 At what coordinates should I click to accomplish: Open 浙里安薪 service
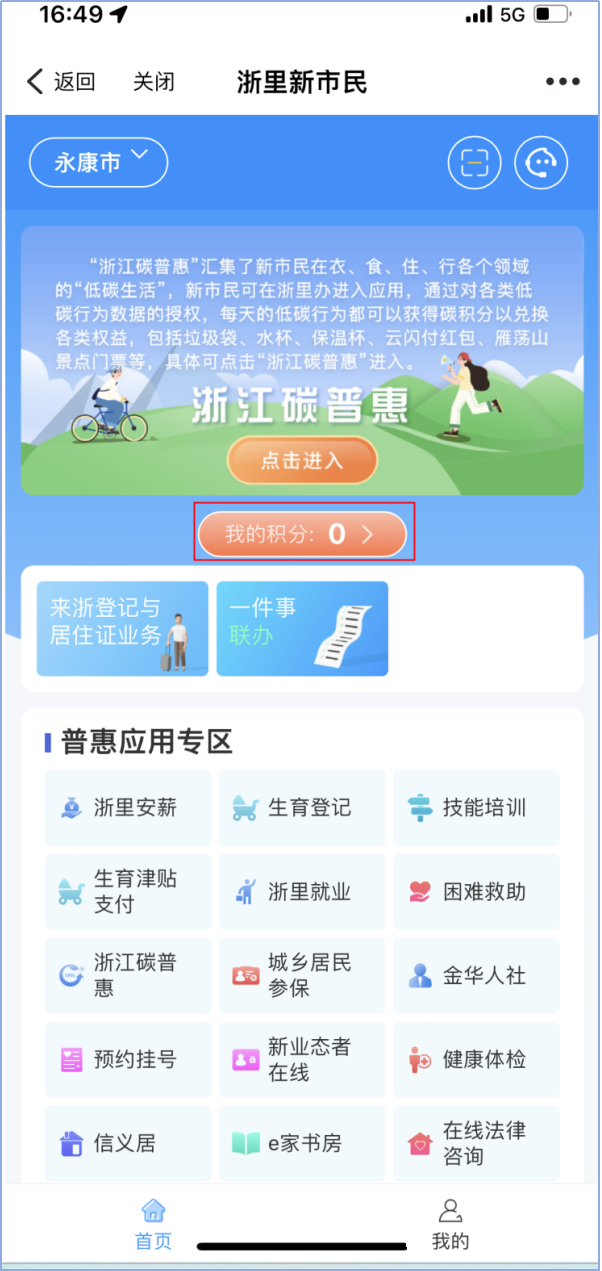128,808
